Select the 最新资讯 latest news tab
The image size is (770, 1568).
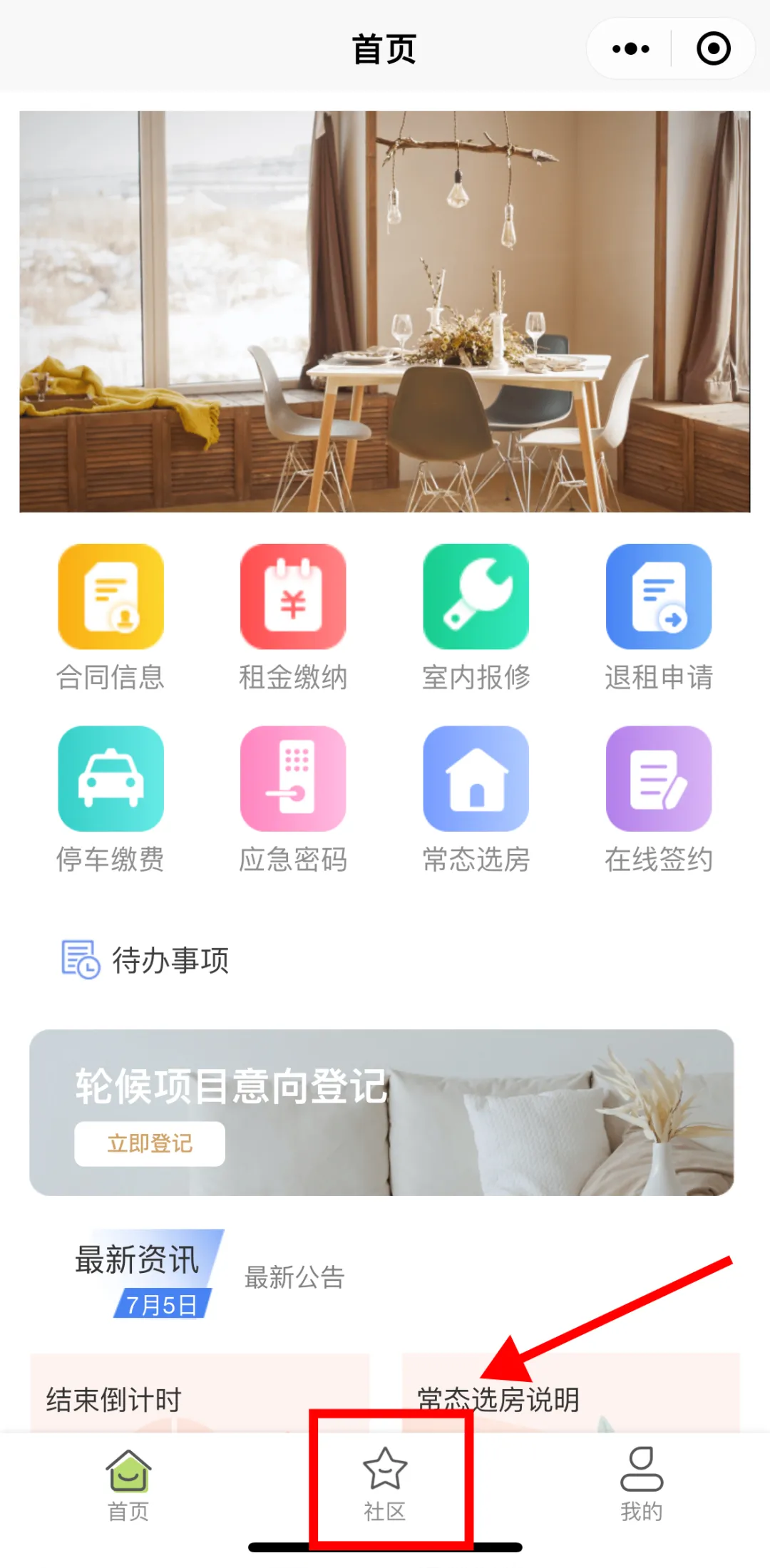pyautogui.click(x=138, y=1260)
